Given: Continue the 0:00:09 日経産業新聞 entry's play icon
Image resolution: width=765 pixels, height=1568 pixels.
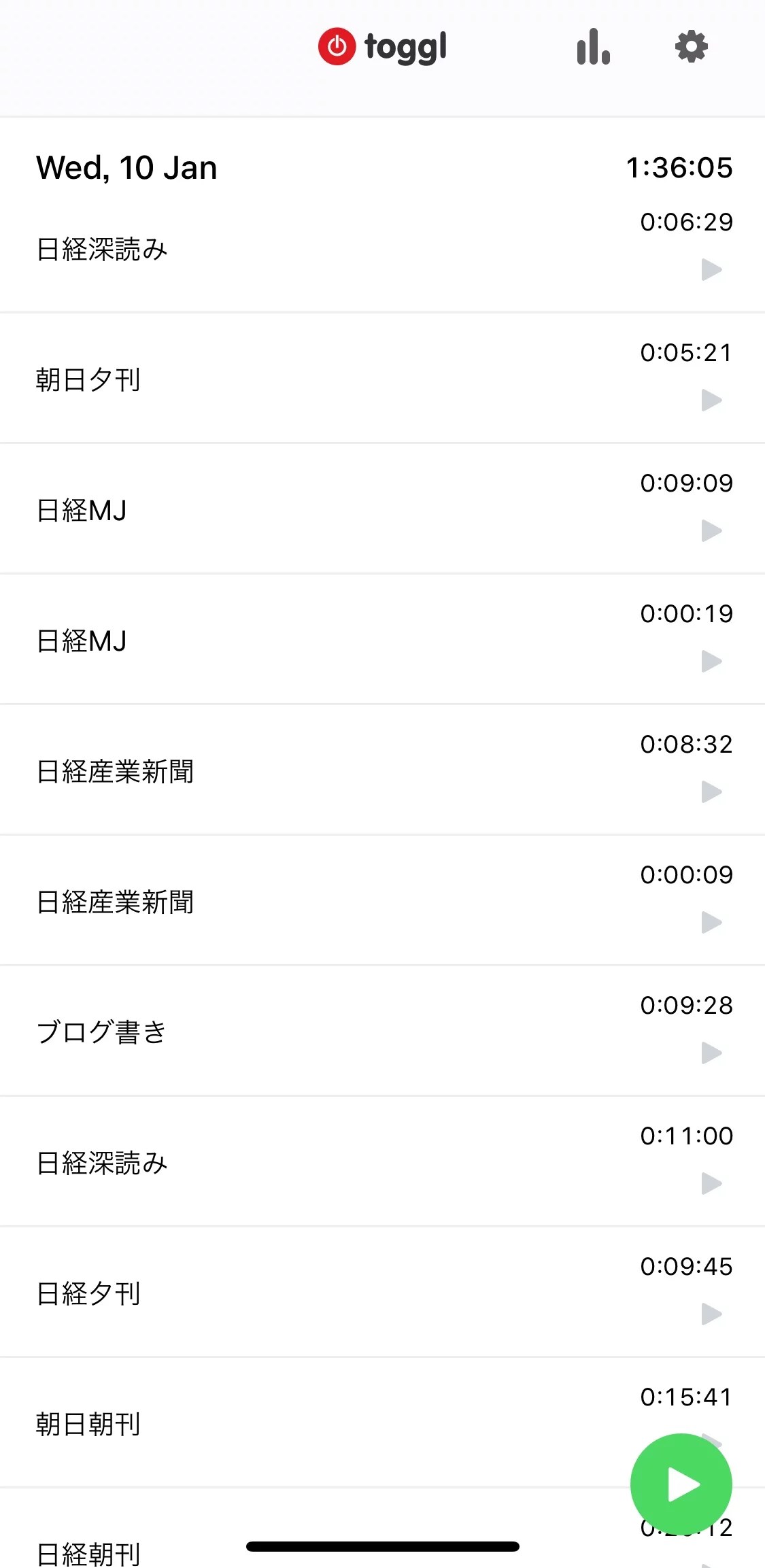Looking at the screenshot, I should click(x=711, y=923).
